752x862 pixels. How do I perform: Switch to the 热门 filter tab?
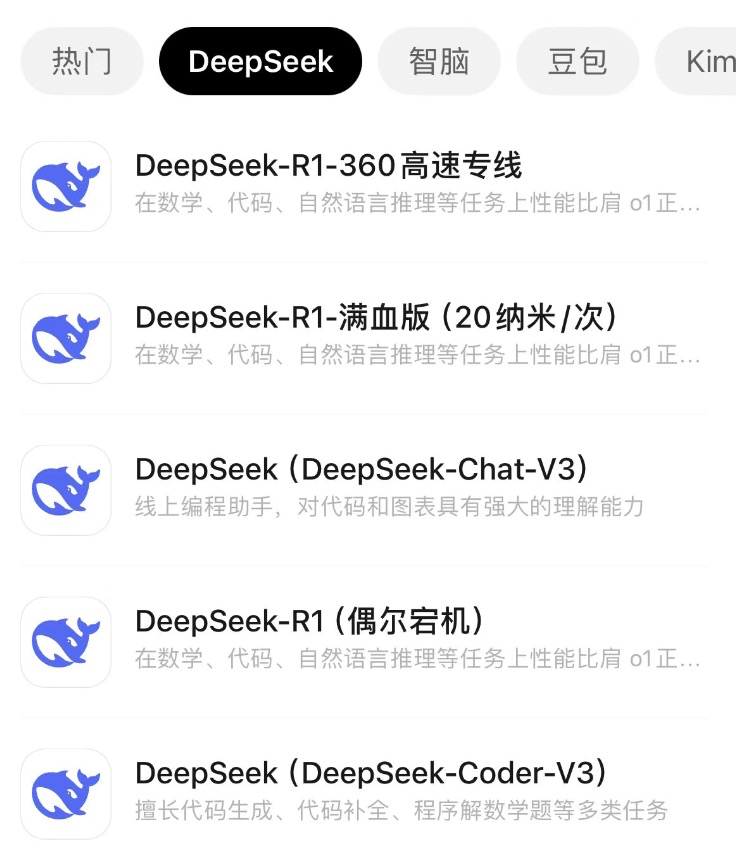tap(80, 61)
